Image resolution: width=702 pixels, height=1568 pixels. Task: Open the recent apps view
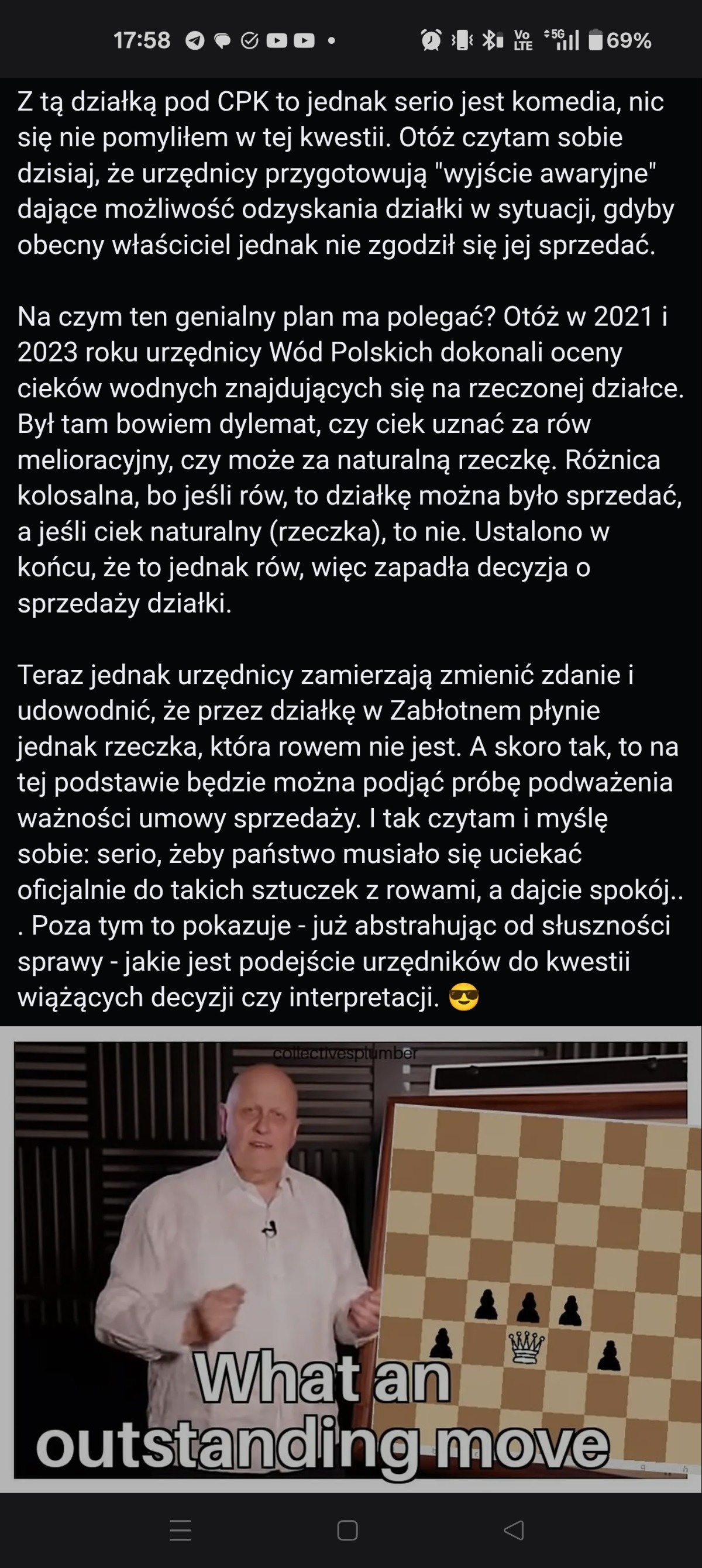click(x=180, y=1529)
